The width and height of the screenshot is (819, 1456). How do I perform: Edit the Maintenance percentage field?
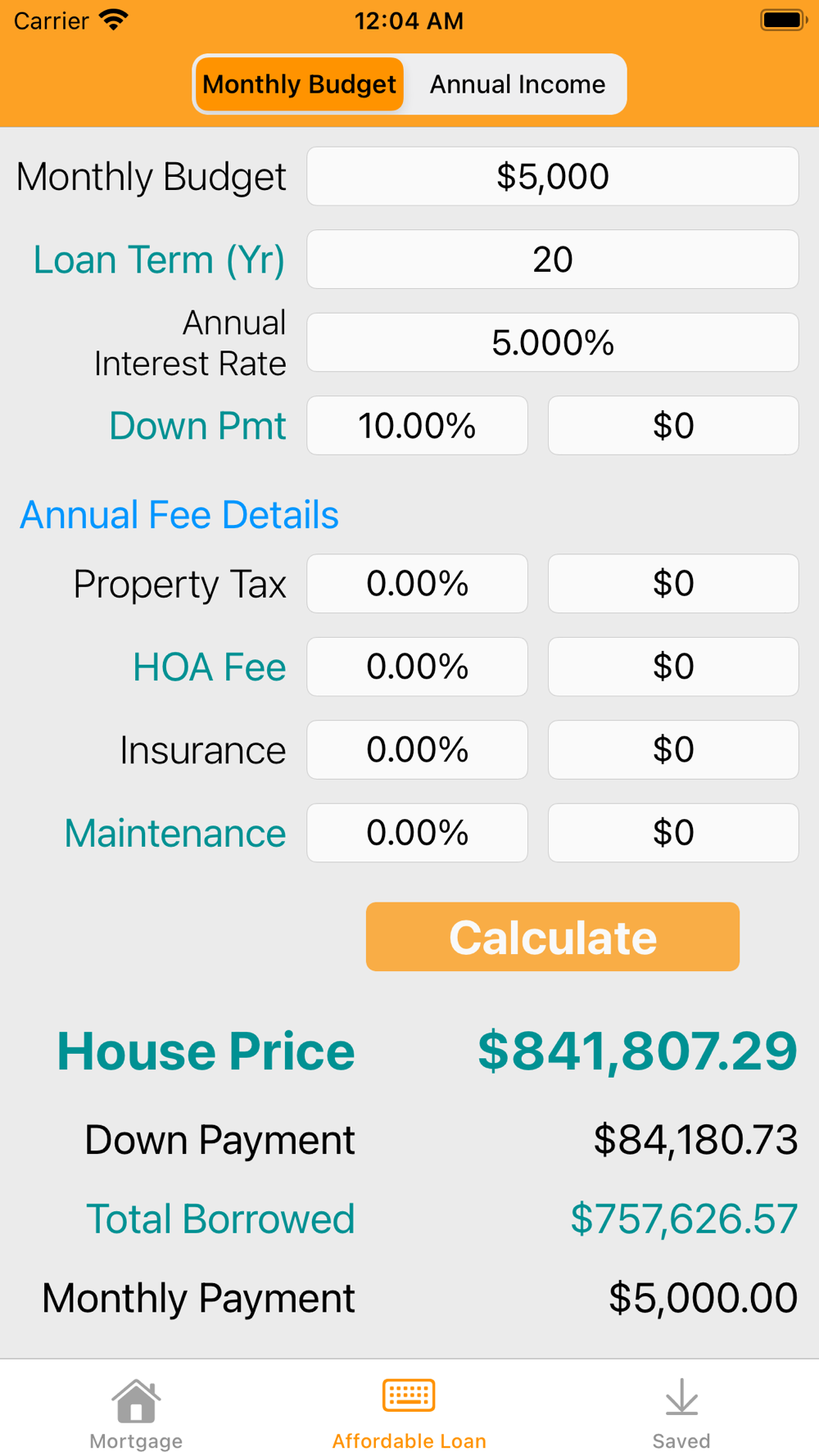(x=418, y=833)
